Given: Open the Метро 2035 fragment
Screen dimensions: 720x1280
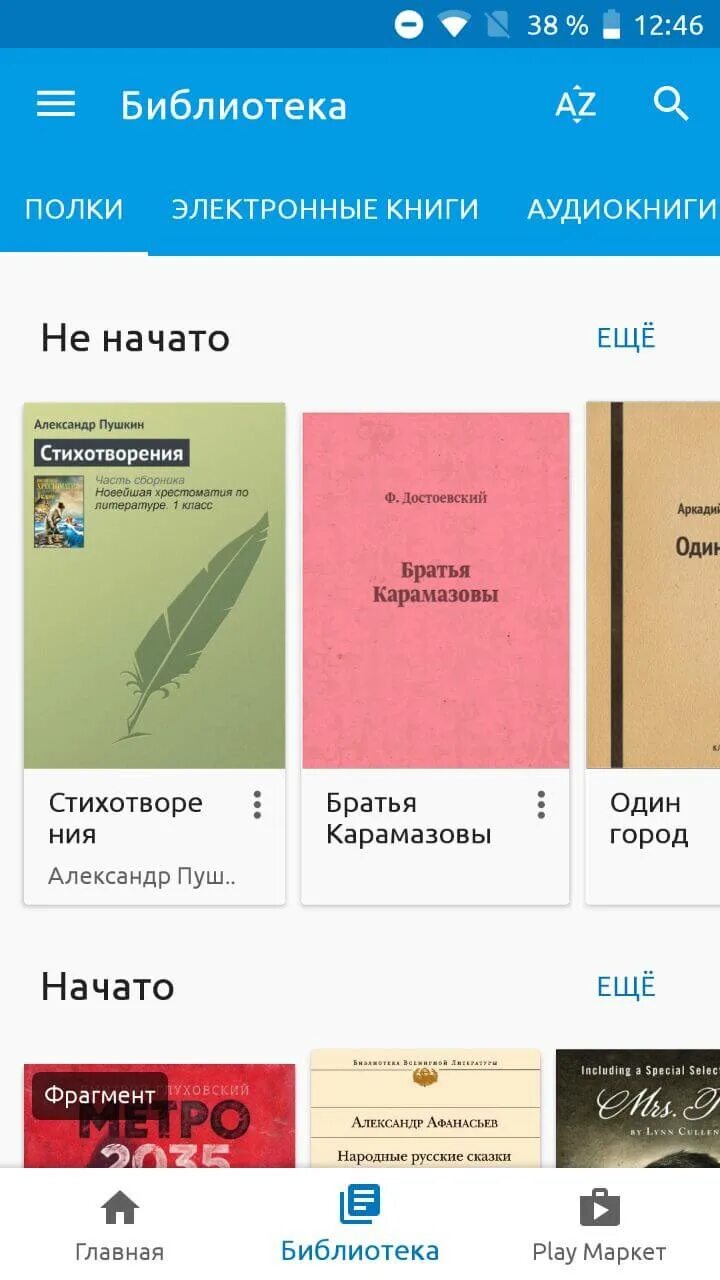Looking at the screenshot, I should pos(159,1120).
